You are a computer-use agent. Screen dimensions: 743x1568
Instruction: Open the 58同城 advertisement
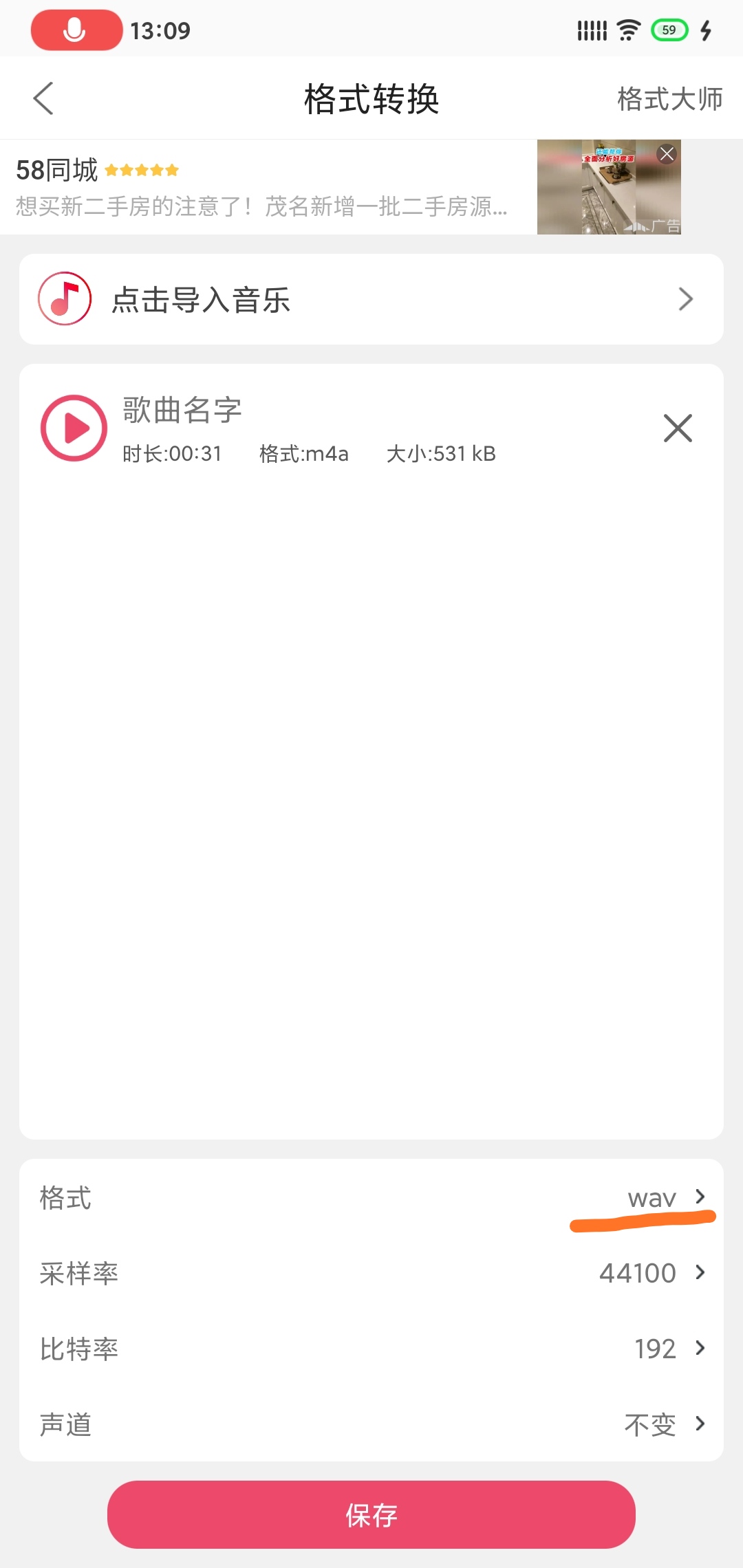point(261,188)
